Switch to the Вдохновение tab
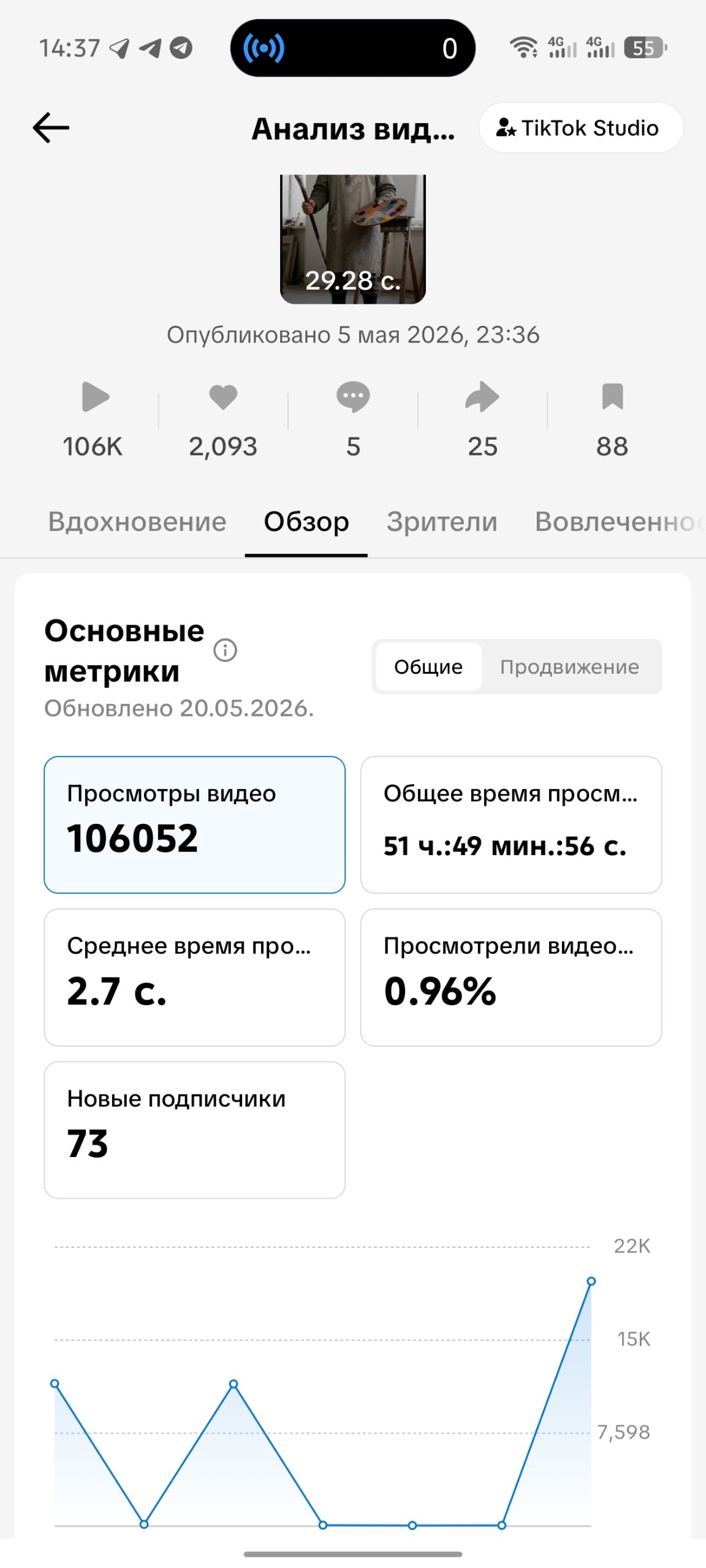The width and height of the screenshot is (706, 1568). (x=137, y=522)
